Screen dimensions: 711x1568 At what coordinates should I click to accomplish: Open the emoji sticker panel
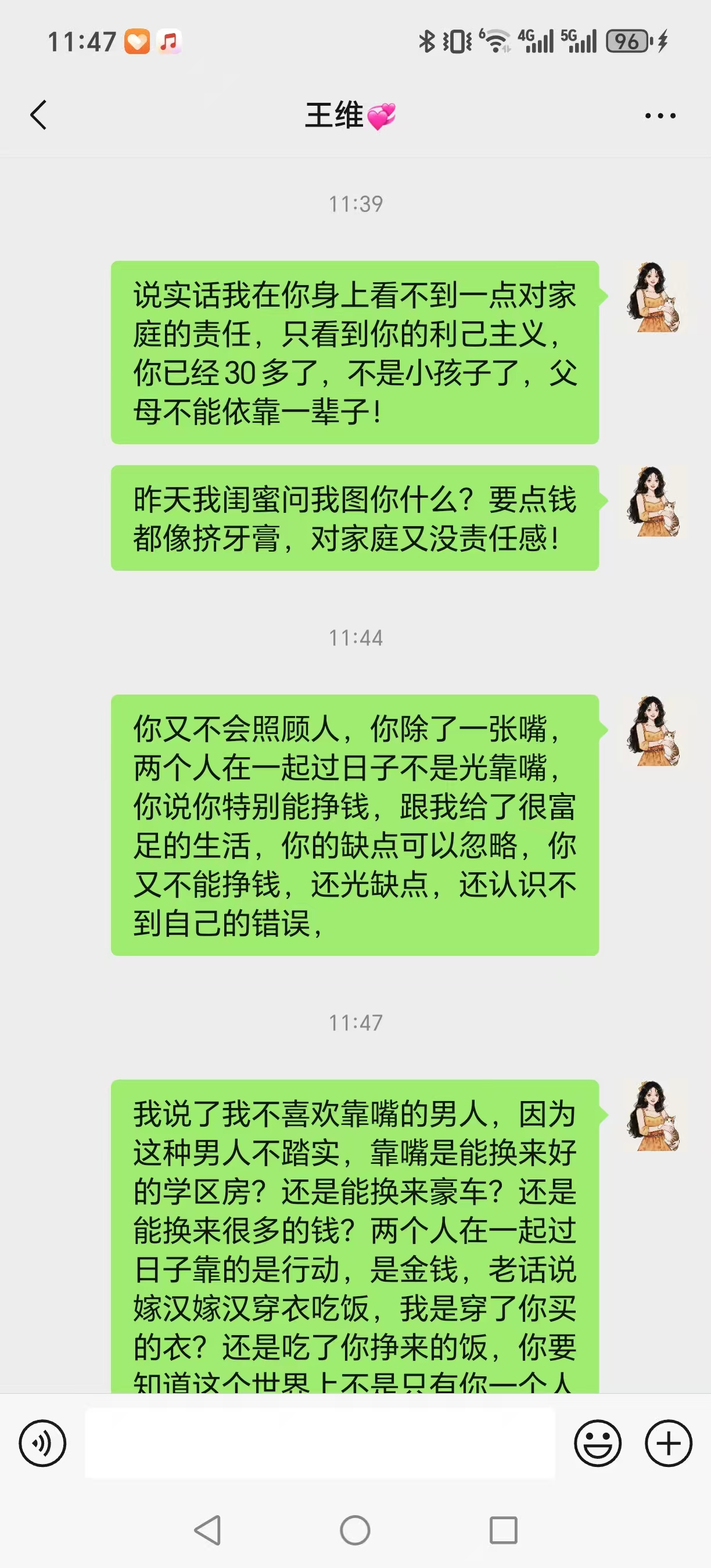[598, 1443]
